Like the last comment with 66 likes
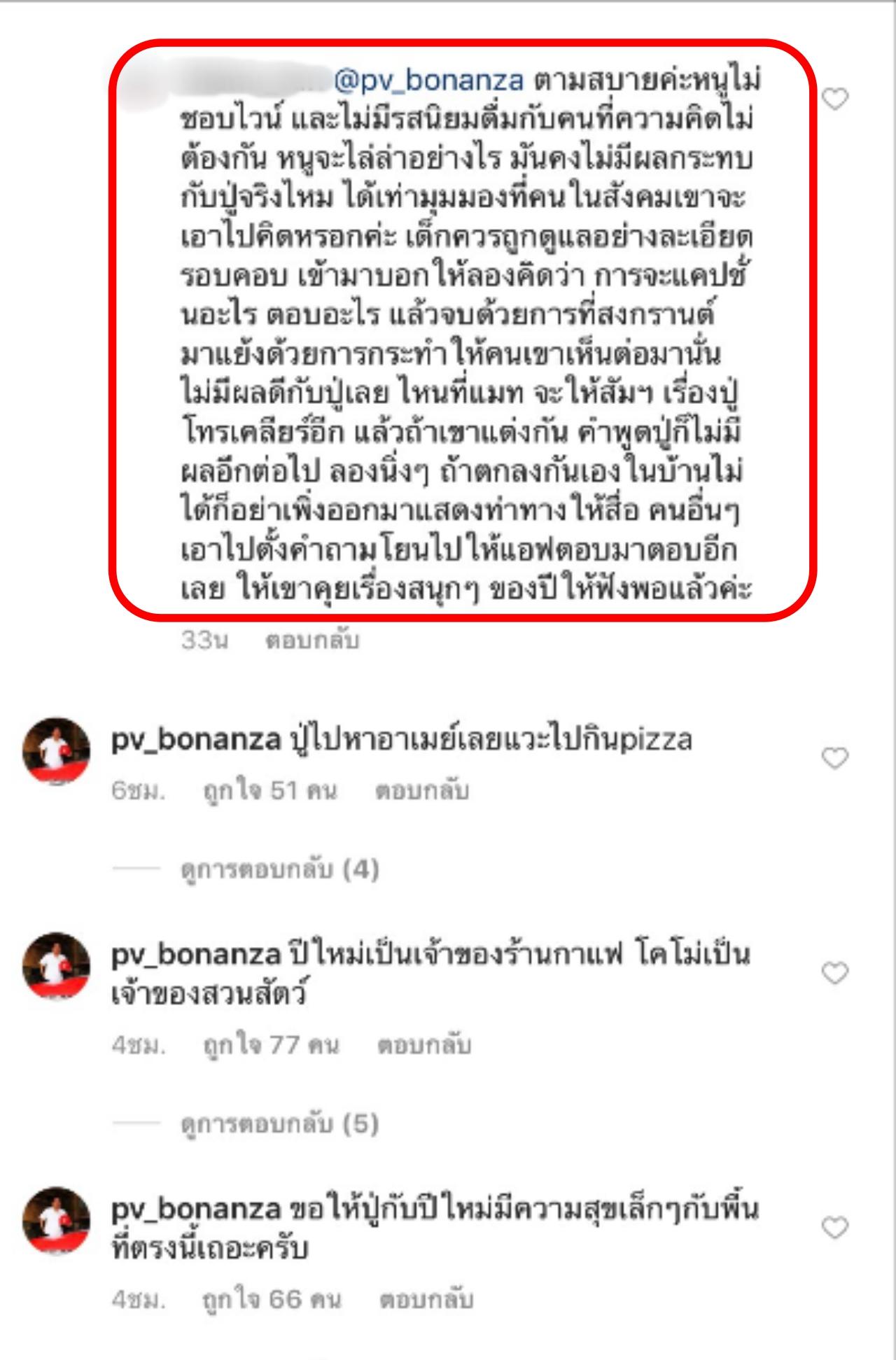This screenshot has height=1360, width=896. pos(834,1228)
